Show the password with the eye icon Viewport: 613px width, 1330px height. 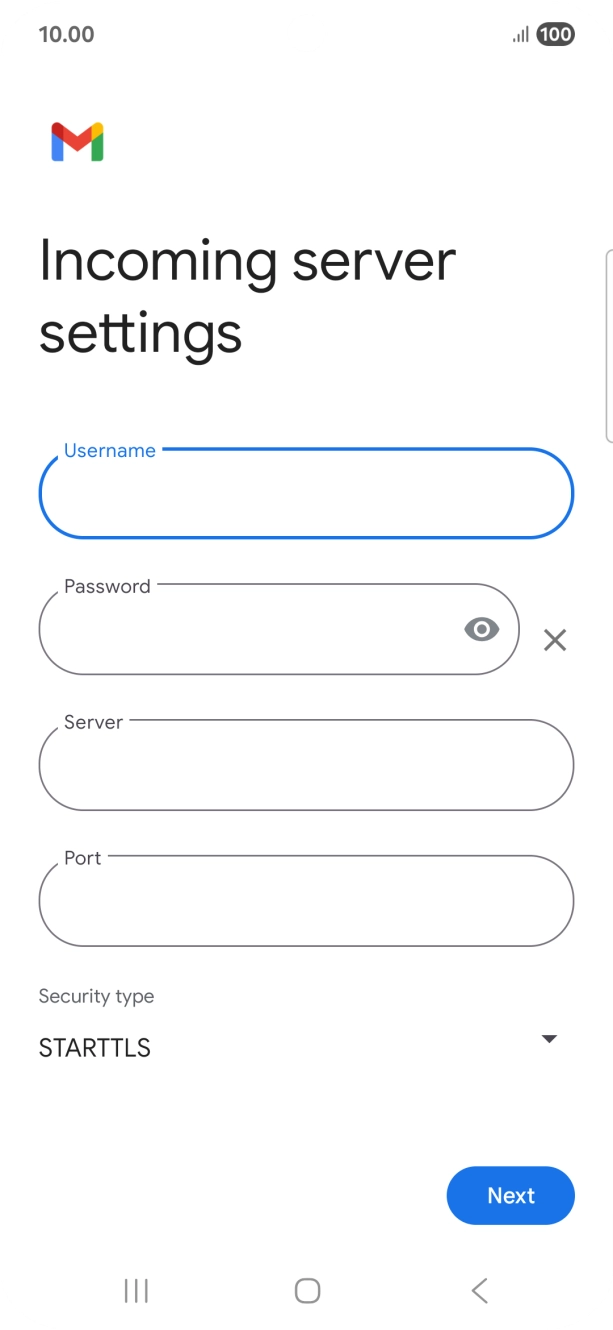(482, 629)
